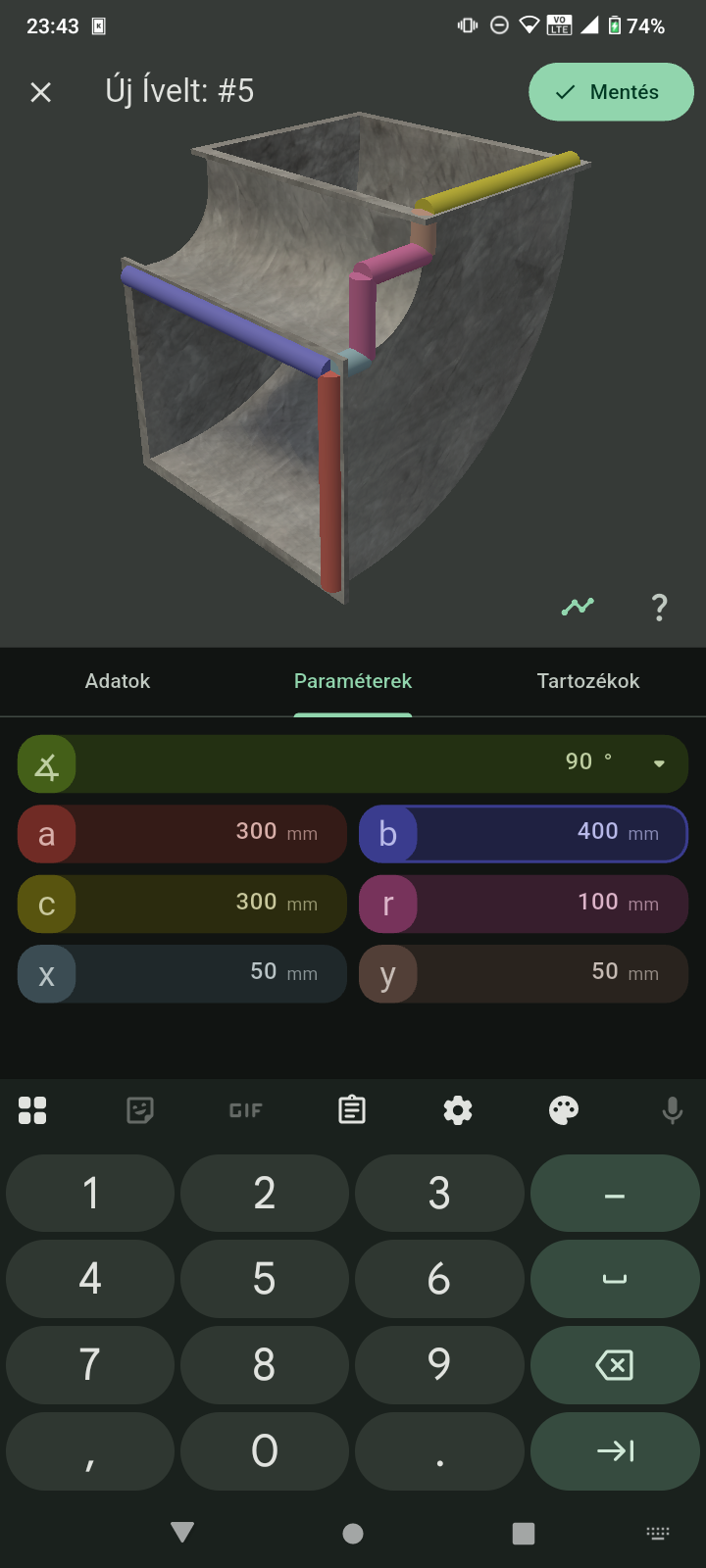Activate voice input with the microphone icon

[671, 1109]
